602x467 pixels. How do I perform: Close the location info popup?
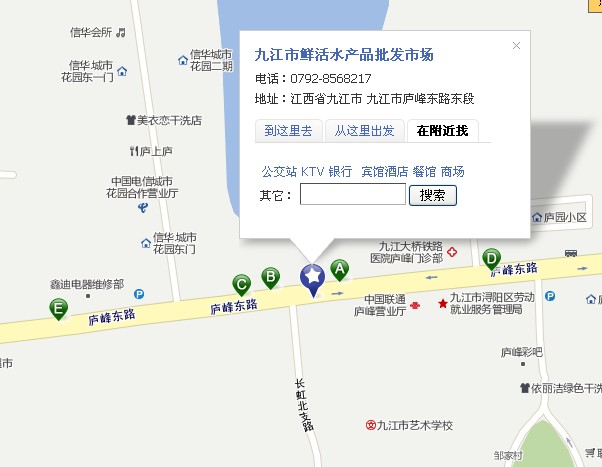pyautogui.click(x=516, y=45)
